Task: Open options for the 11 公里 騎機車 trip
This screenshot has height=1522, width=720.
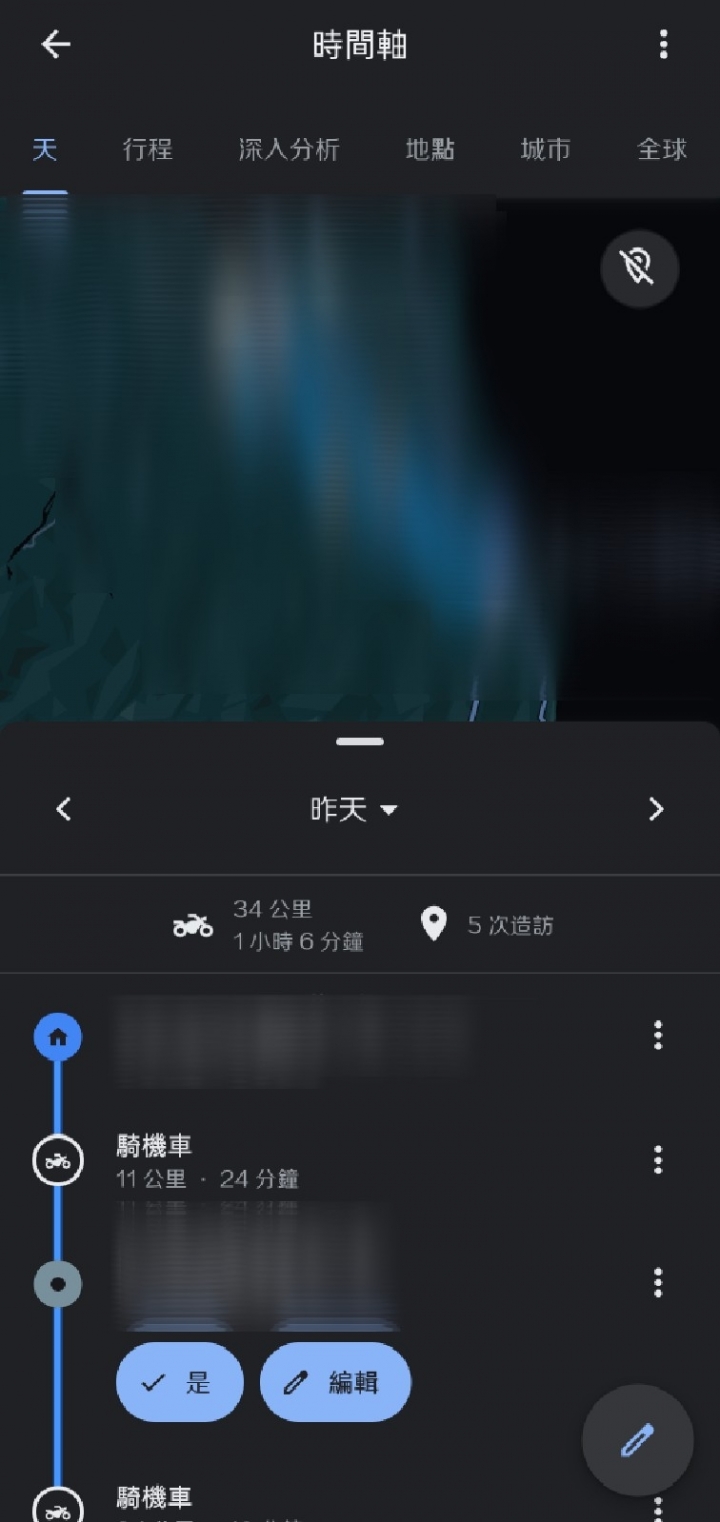Action: point(658,1160)
